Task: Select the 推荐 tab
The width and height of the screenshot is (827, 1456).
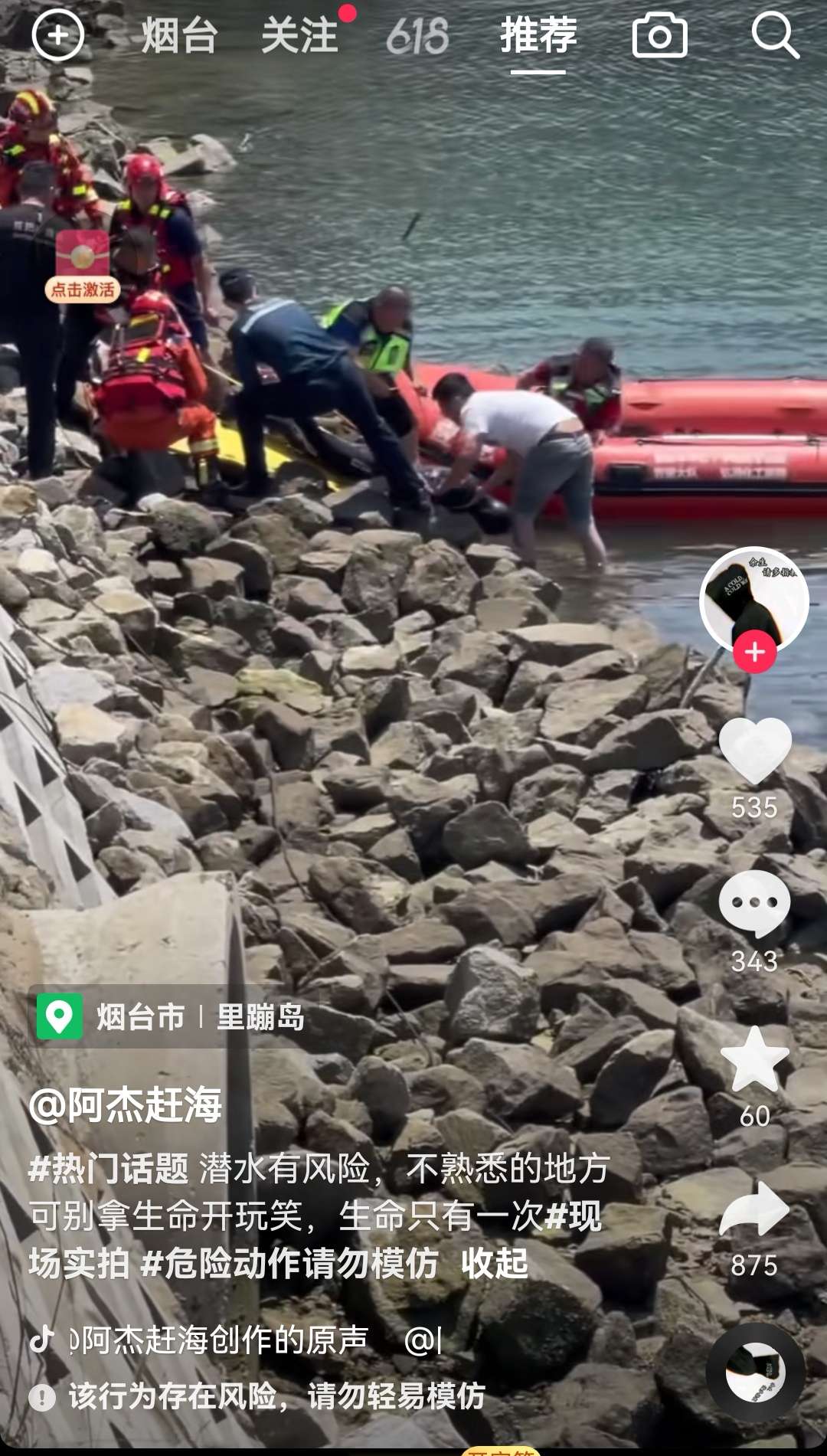Action: (538, 36)
